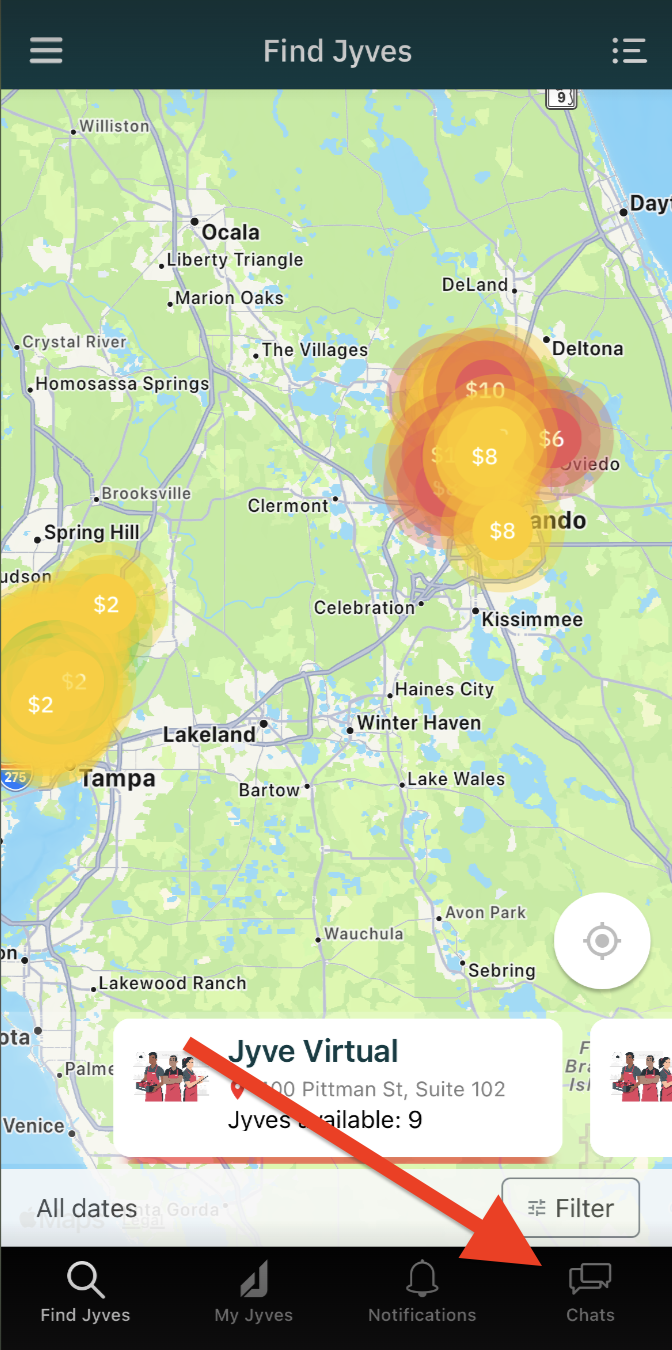The height and width of the screenshot is (1350, 672).
Task: Select the Find Jyves tab
Action: [85, 1292]
